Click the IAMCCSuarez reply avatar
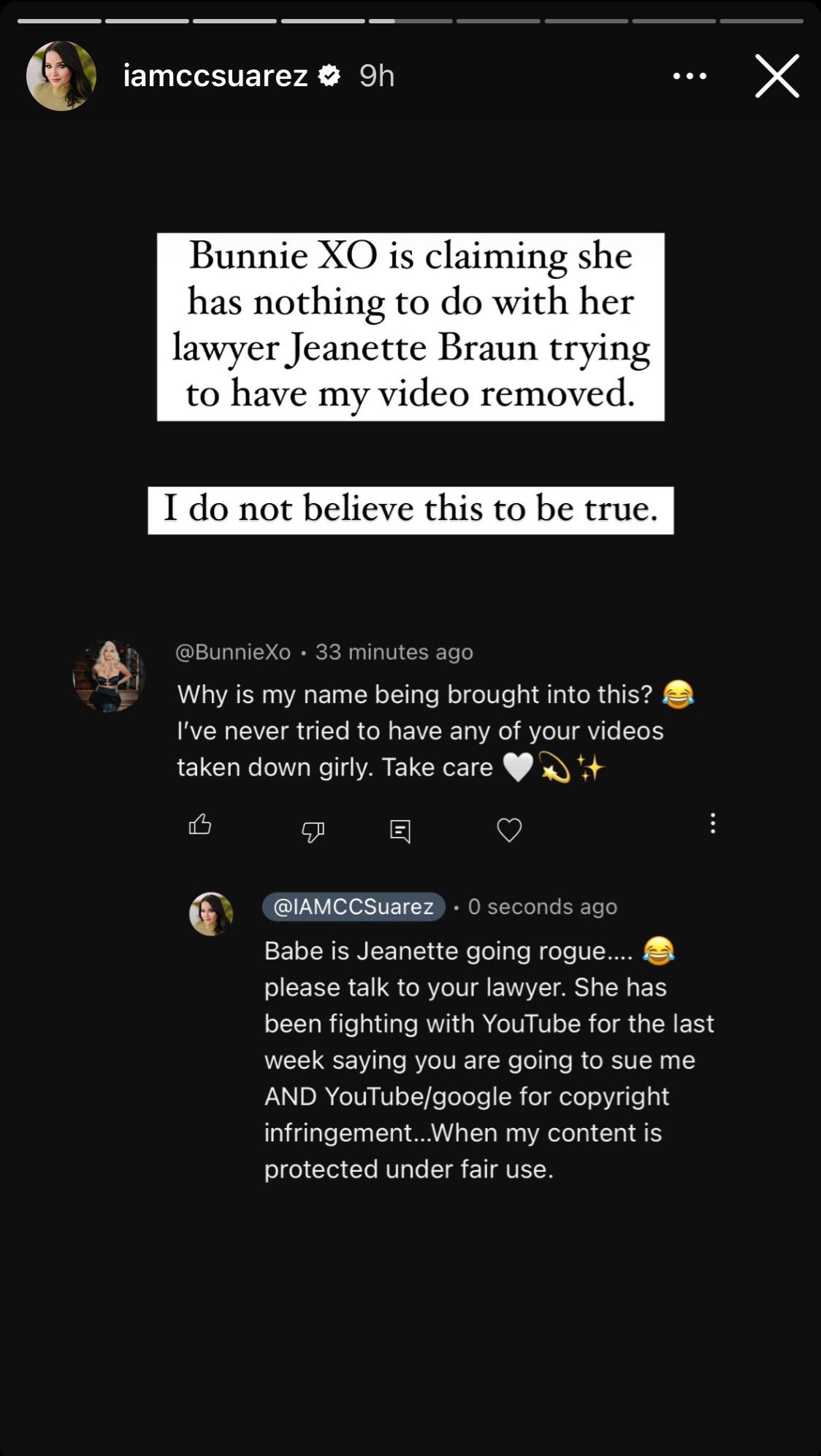The width and height of the screenshot is (821, 1456). tap(213, 909)
